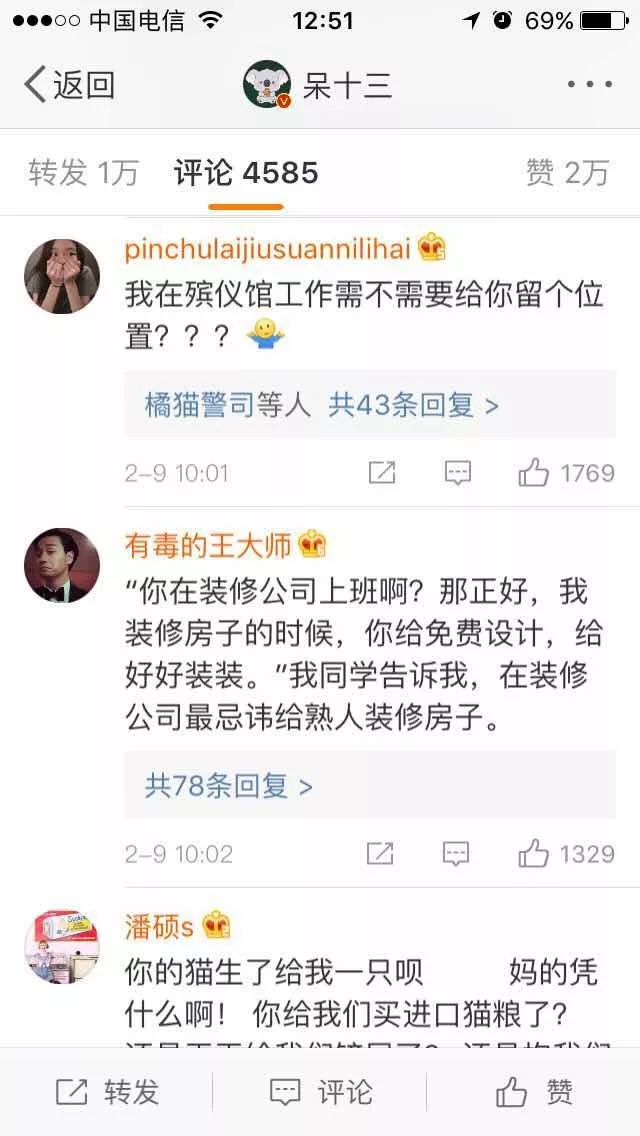This screenshot has width=640, height=1136.
Task: Repost pinchulaijiusuannilihai's comment
Action: 382,473
